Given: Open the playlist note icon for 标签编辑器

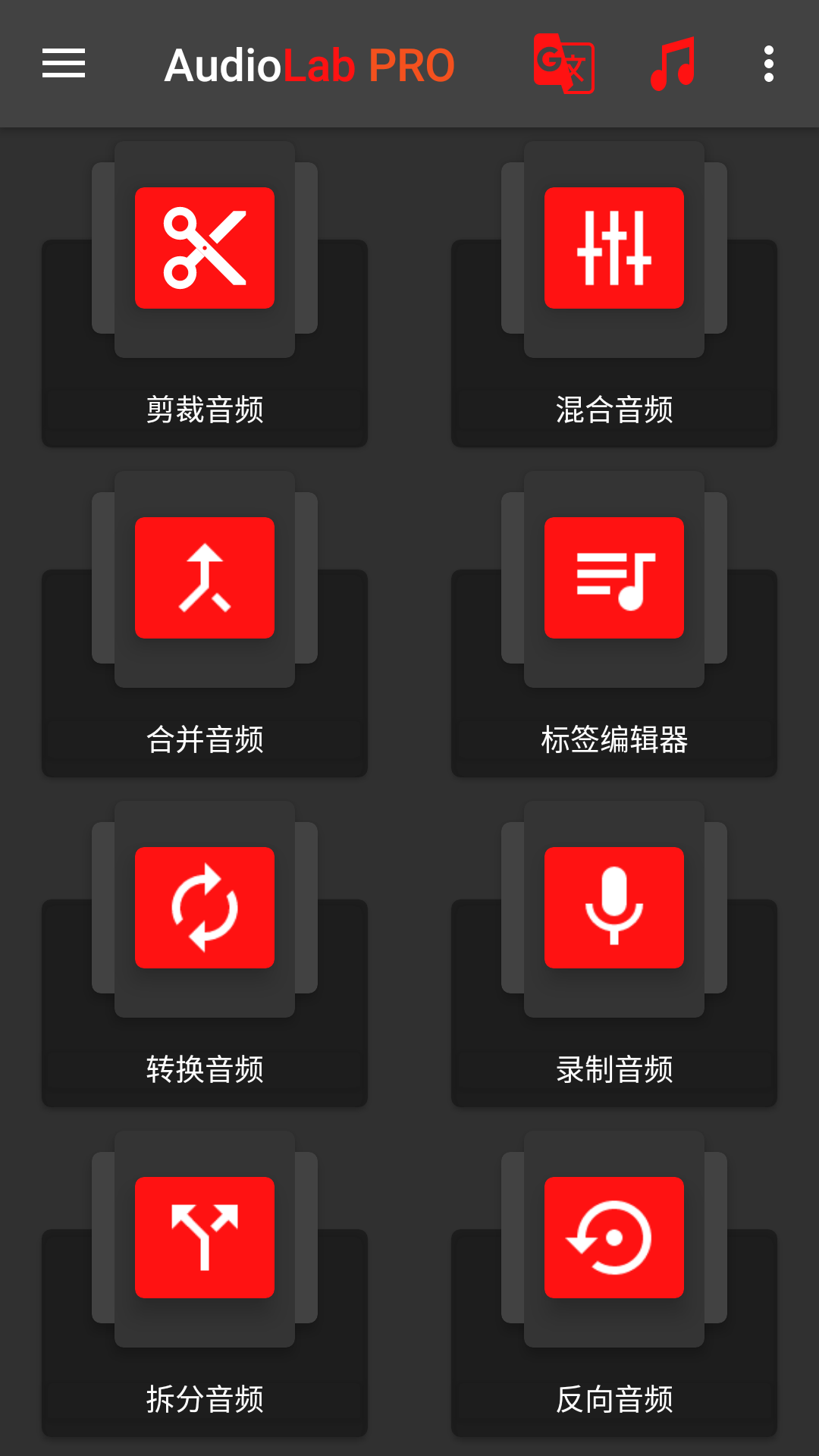Looking at the screenshot, I should pos(613,577).
